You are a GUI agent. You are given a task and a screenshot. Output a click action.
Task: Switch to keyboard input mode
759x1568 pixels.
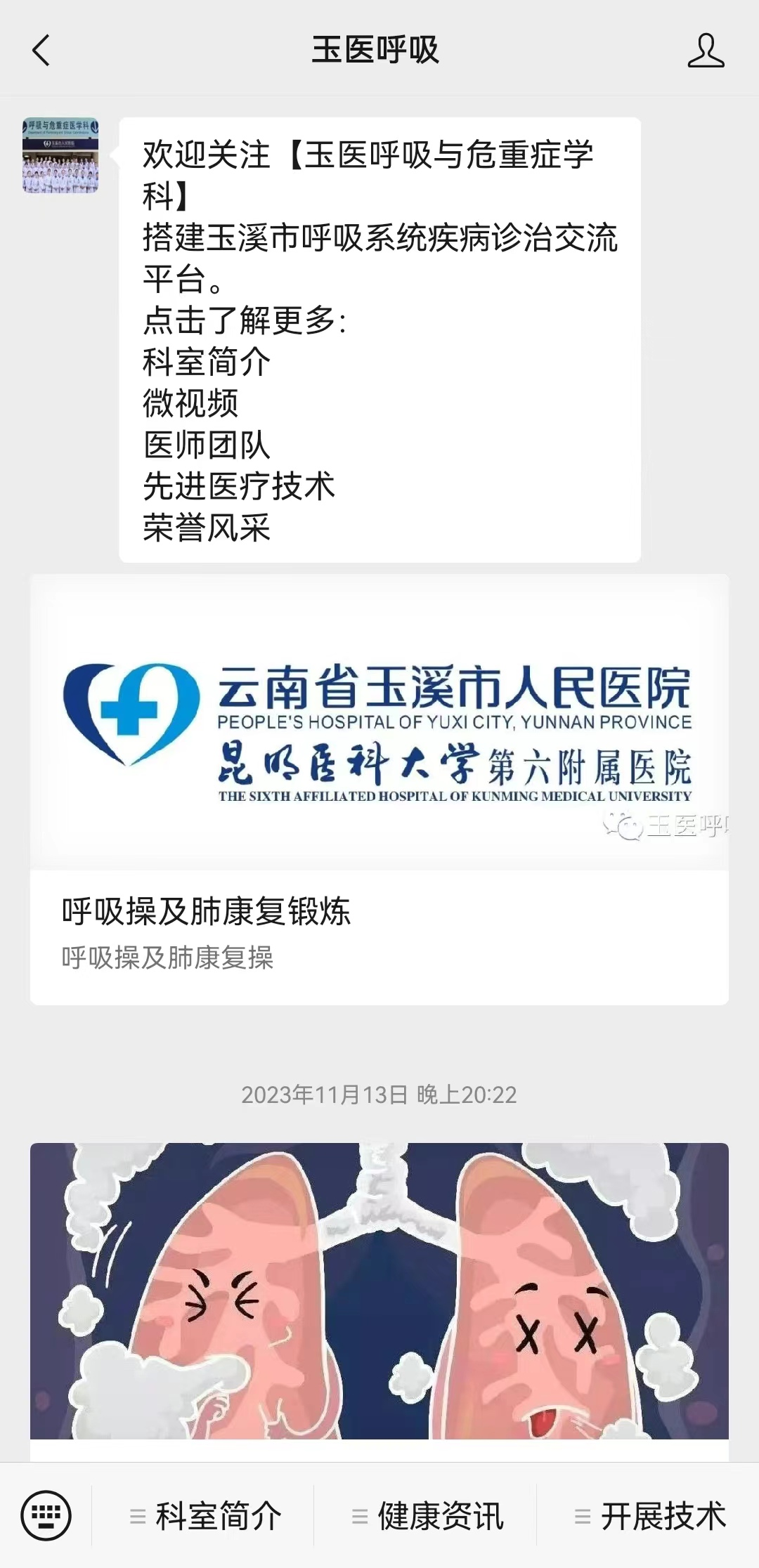pos(46,1515)
